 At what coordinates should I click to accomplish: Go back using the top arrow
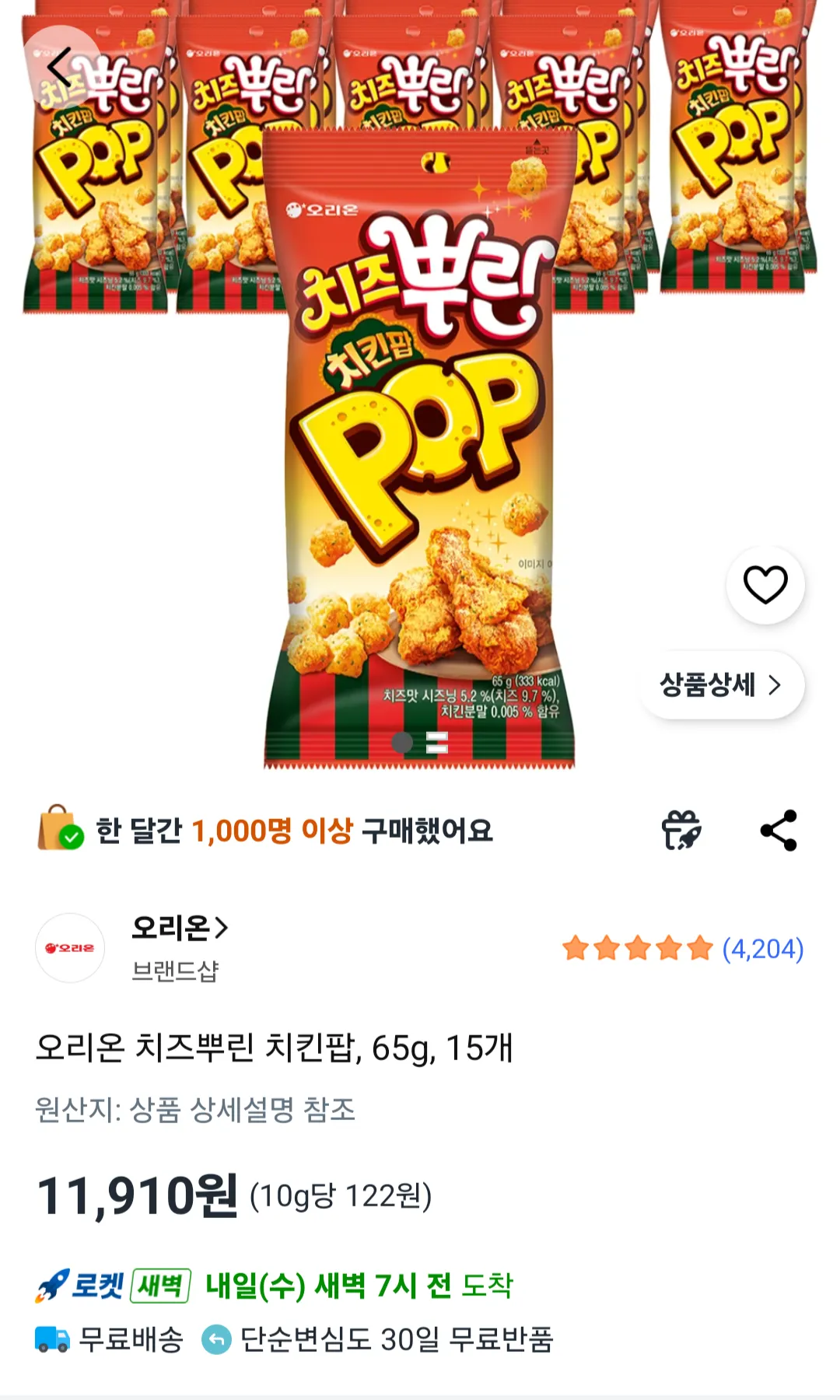[61, 66]
